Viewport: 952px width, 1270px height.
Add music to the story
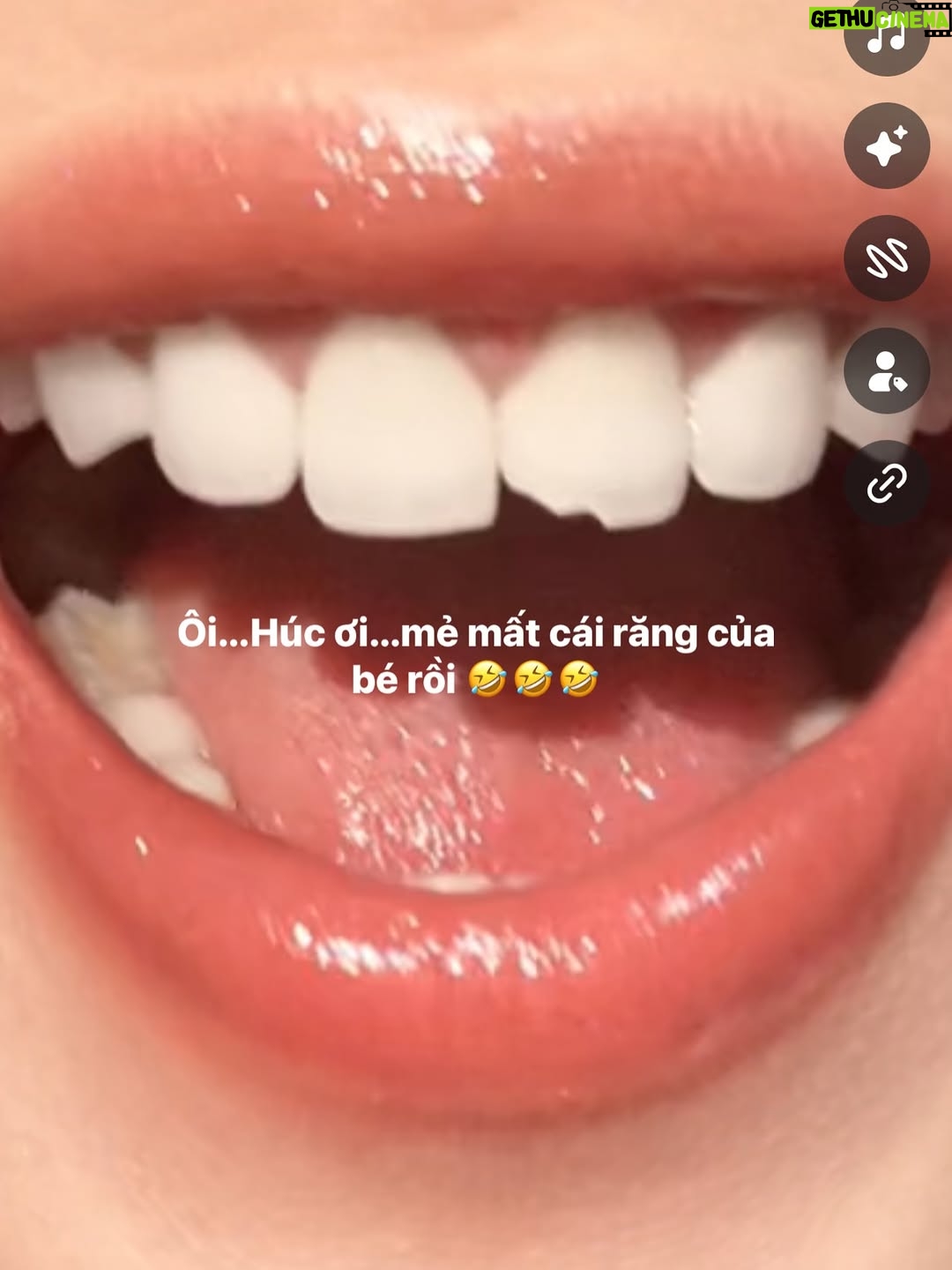tap(887, 37)
